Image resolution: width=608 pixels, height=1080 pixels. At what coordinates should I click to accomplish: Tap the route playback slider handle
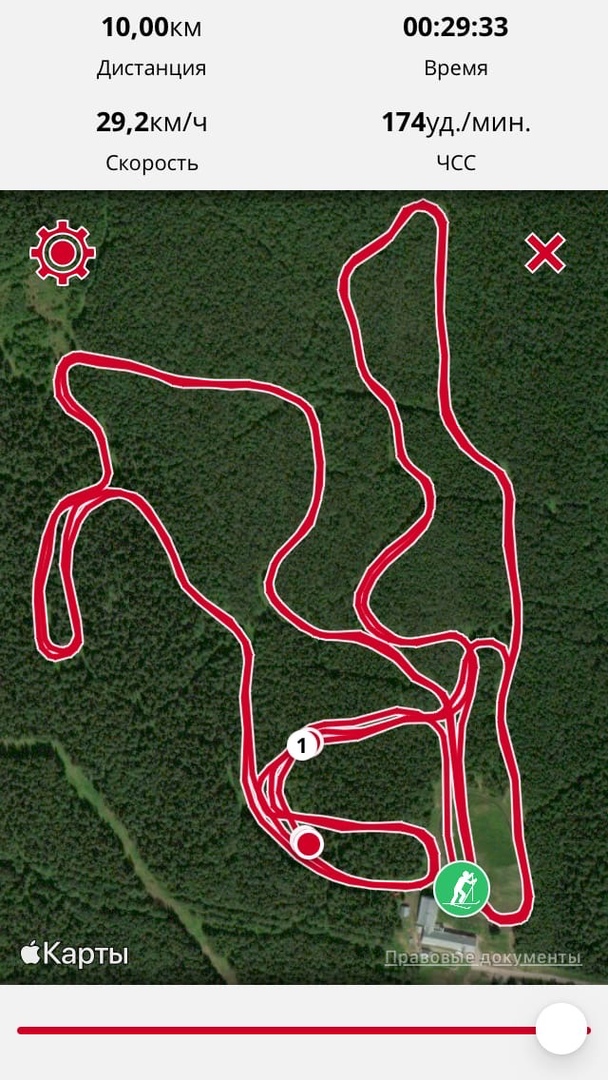click(561, 1029)
